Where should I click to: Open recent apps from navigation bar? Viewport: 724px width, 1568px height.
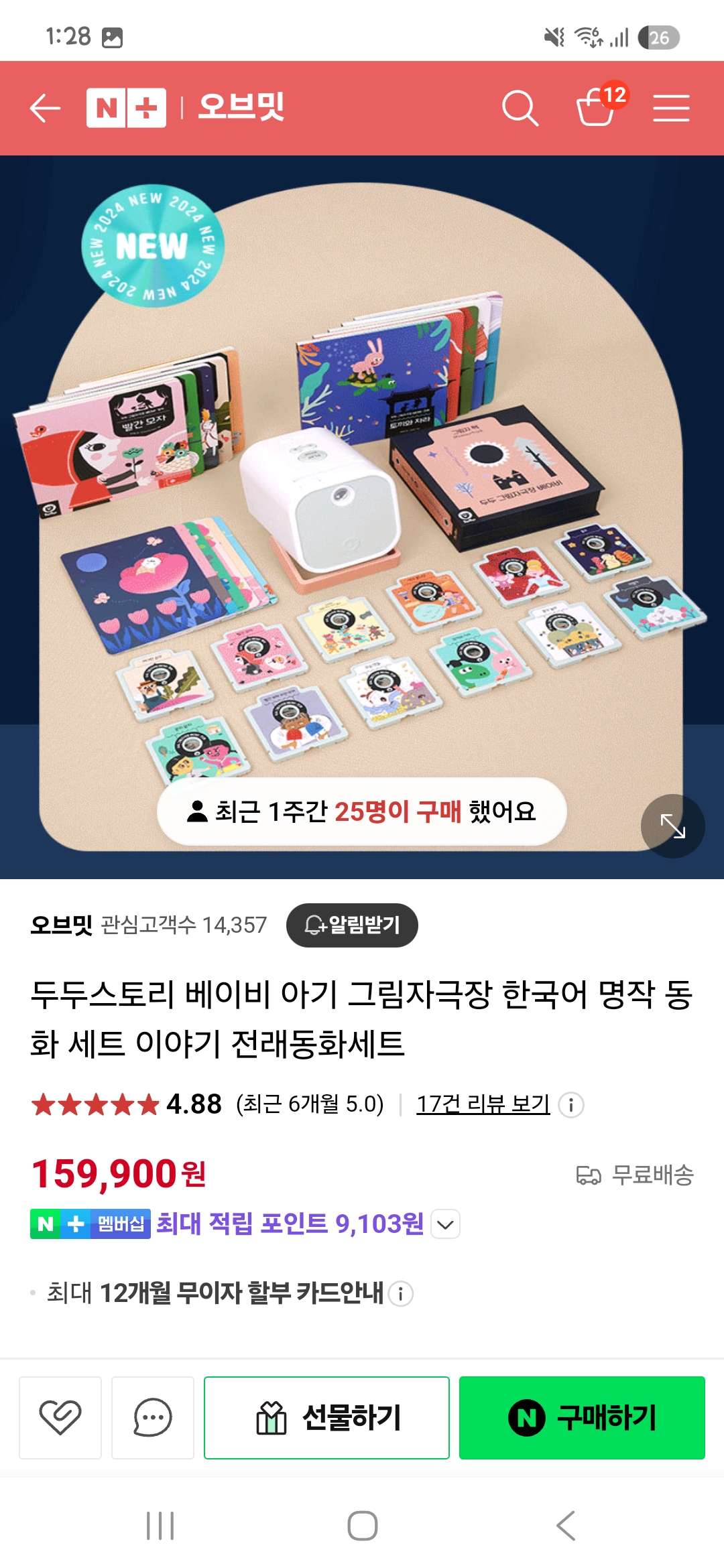click(x=160, y=1526)
